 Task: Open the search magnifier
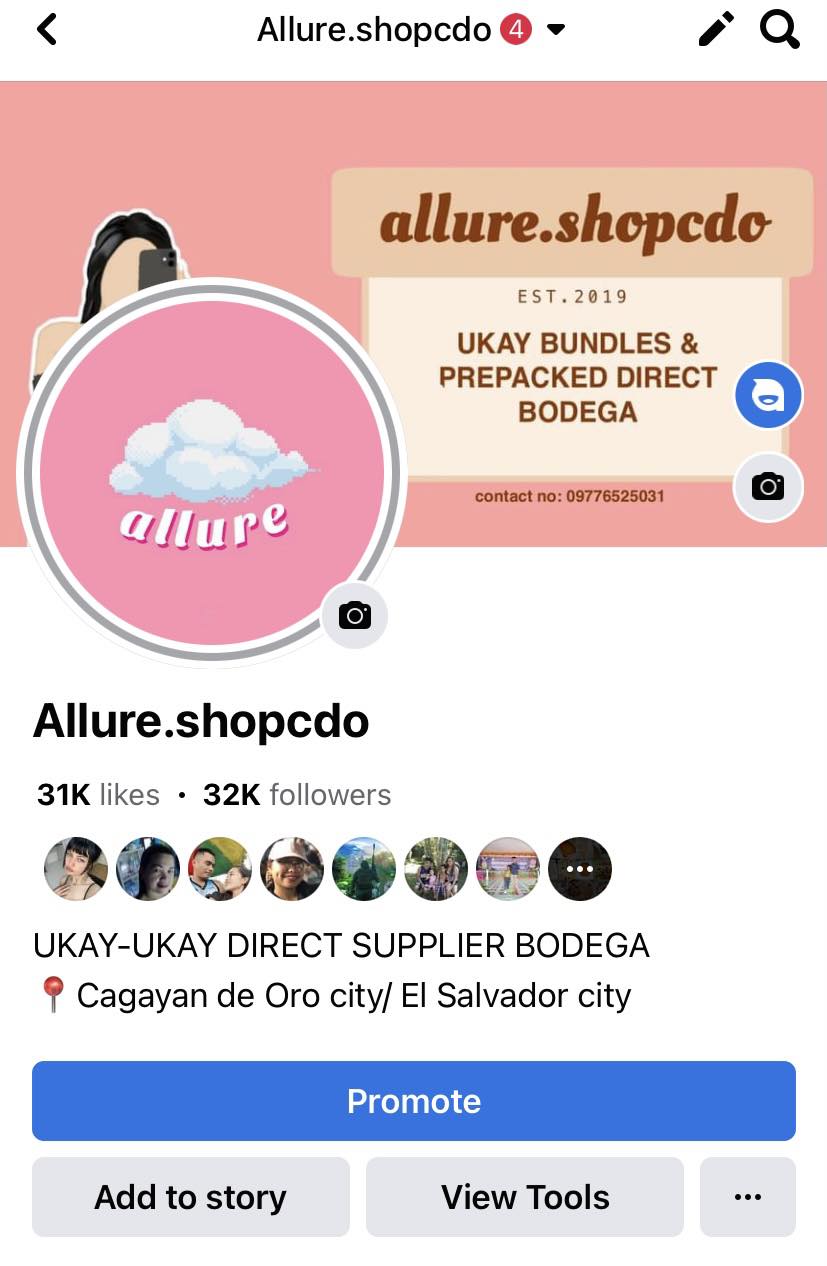tap(779, 31)
